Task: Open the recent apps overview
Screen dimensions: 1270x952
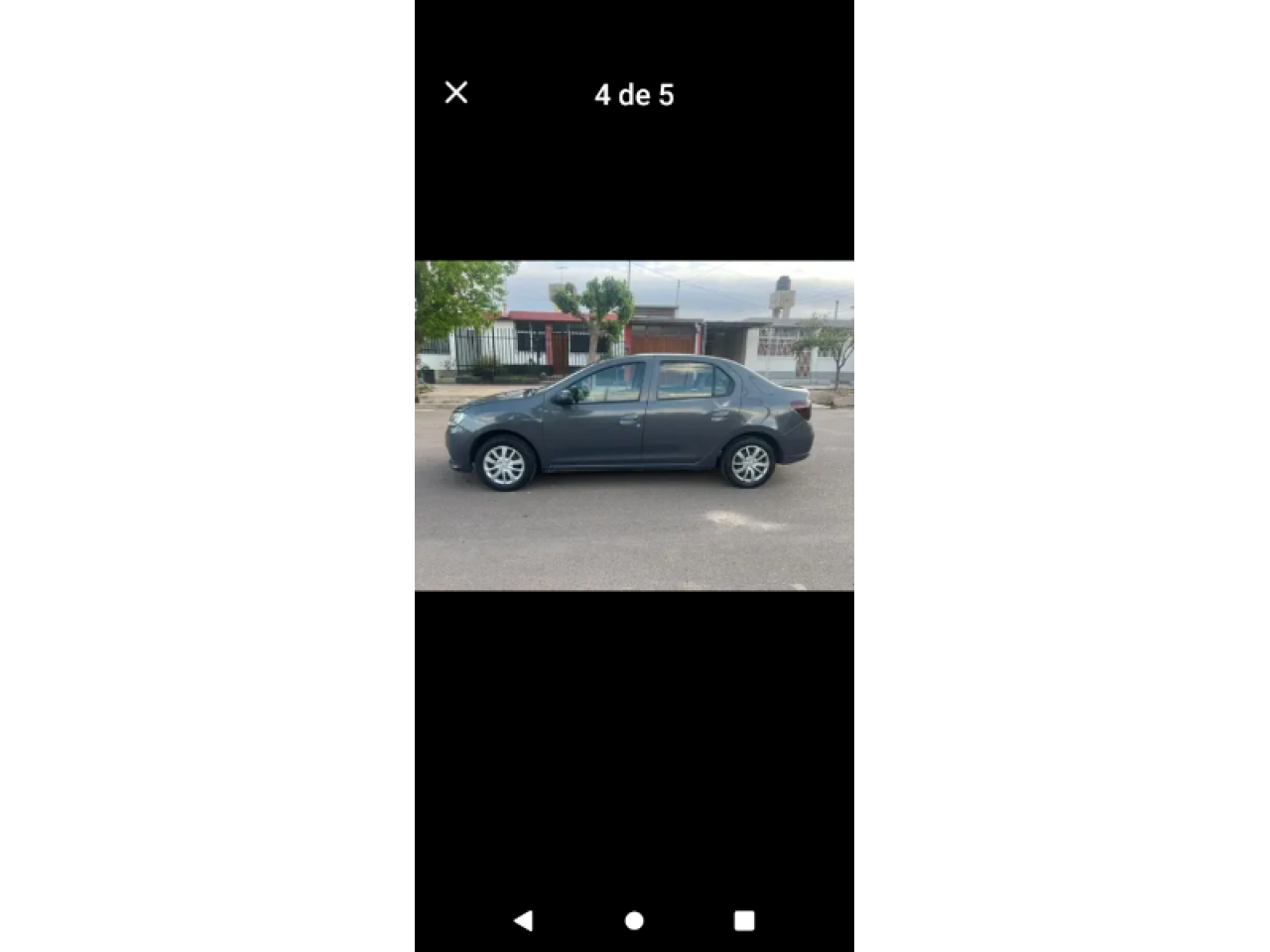Action: [744, 920]
